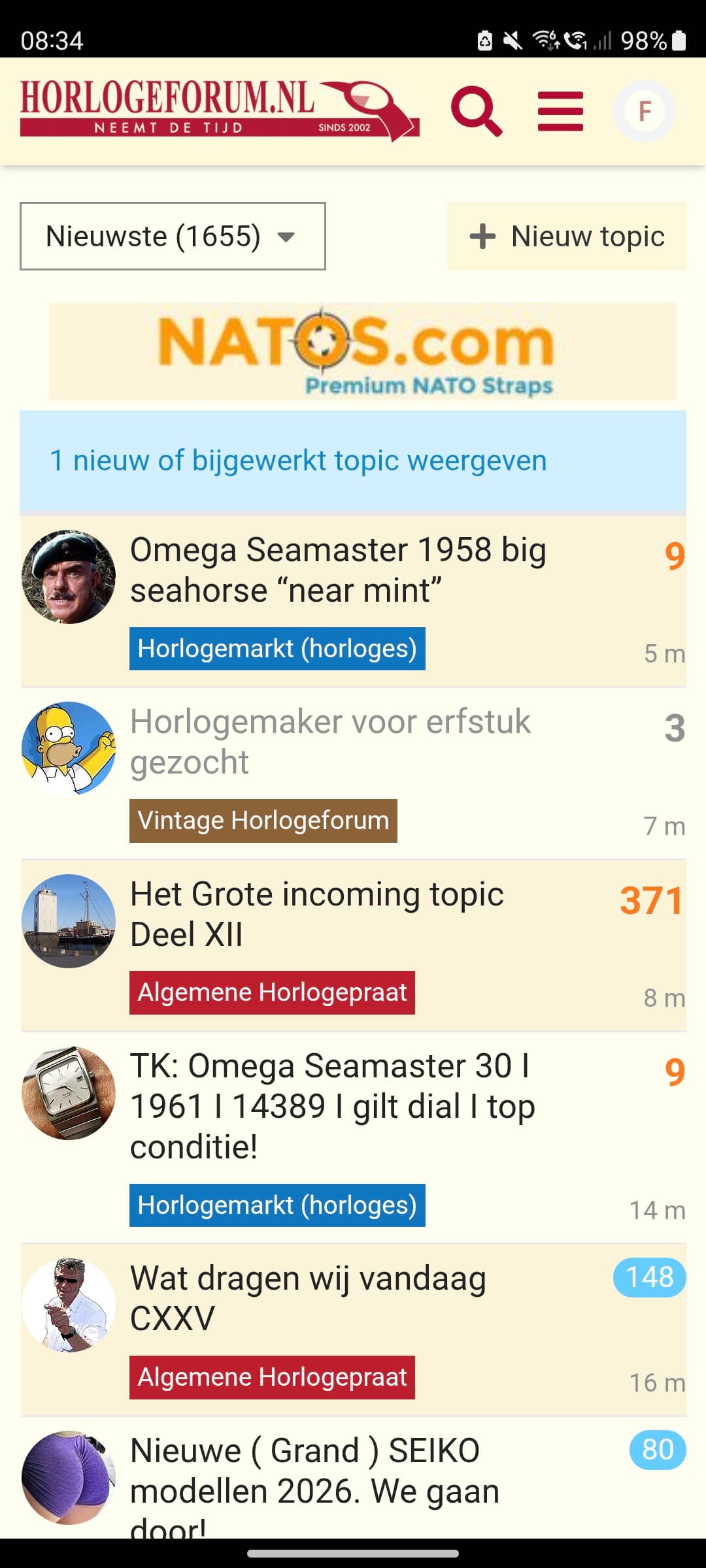Open Omega Seamaster 1958 big seahorse topic

click(x=337, y=570)
